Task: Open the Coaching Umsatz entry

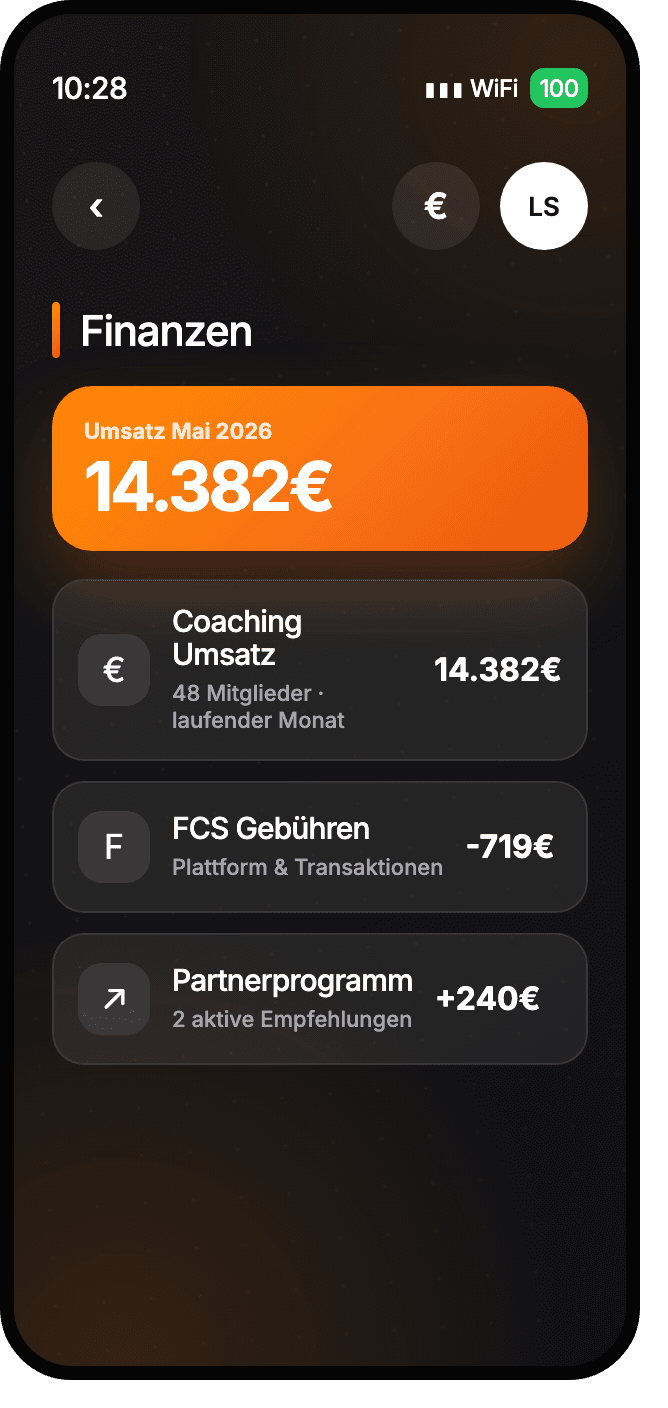Action: coord(320,670)
